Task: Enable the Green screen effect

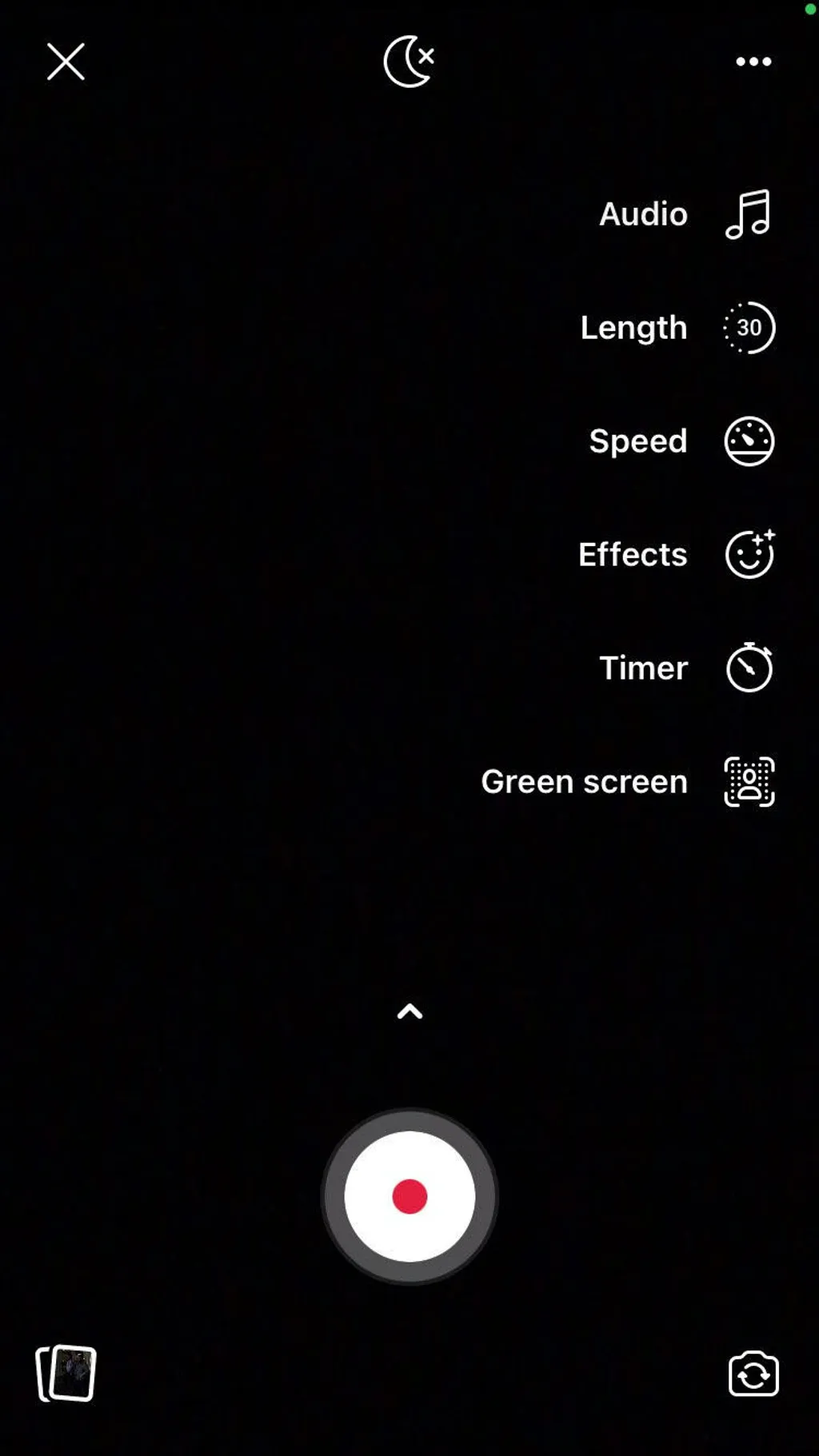Action: pos(749,781)
